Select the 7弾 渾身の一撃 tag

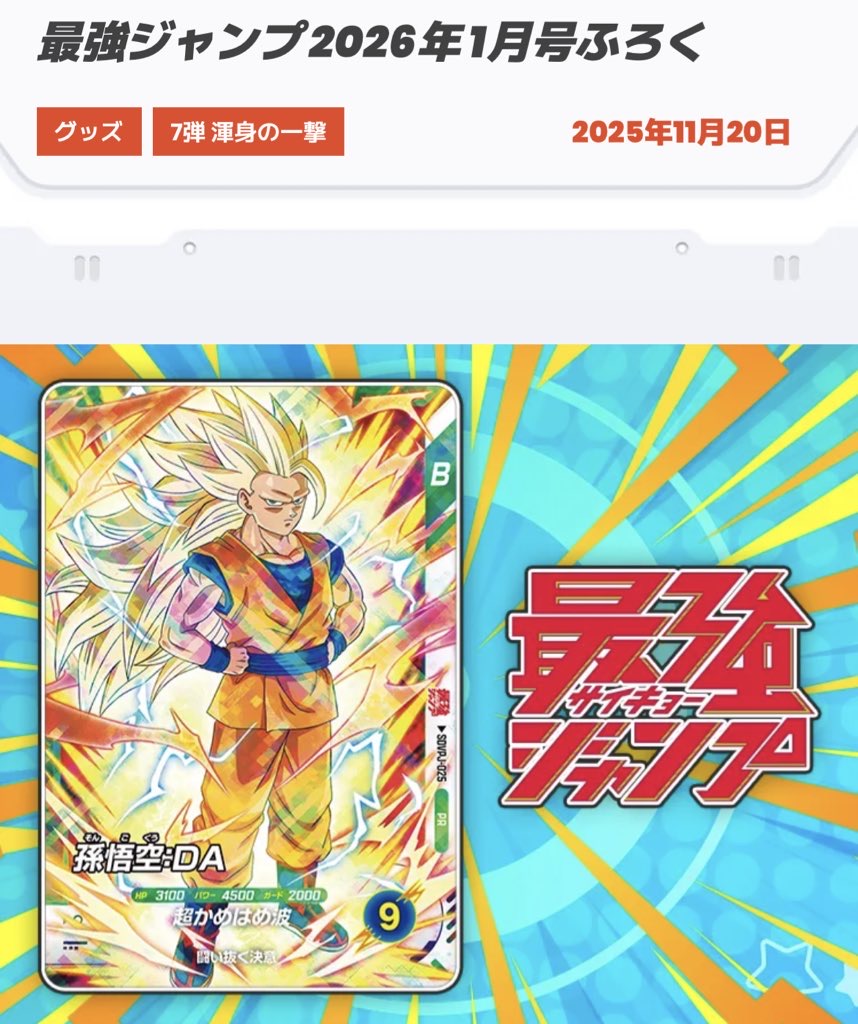click(x=248, y=131)
